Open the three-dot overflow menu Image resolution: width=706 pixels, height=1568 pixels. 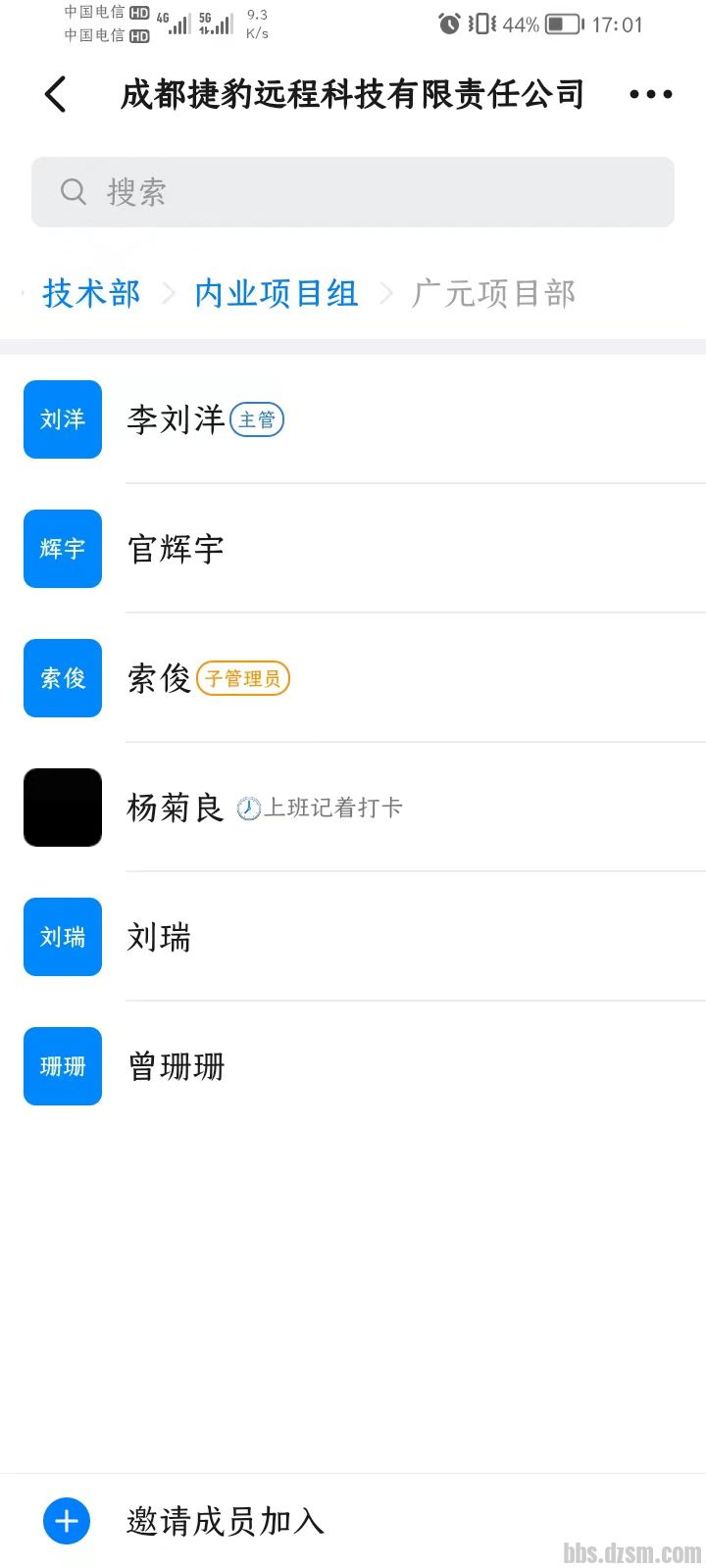pos(650,95)
